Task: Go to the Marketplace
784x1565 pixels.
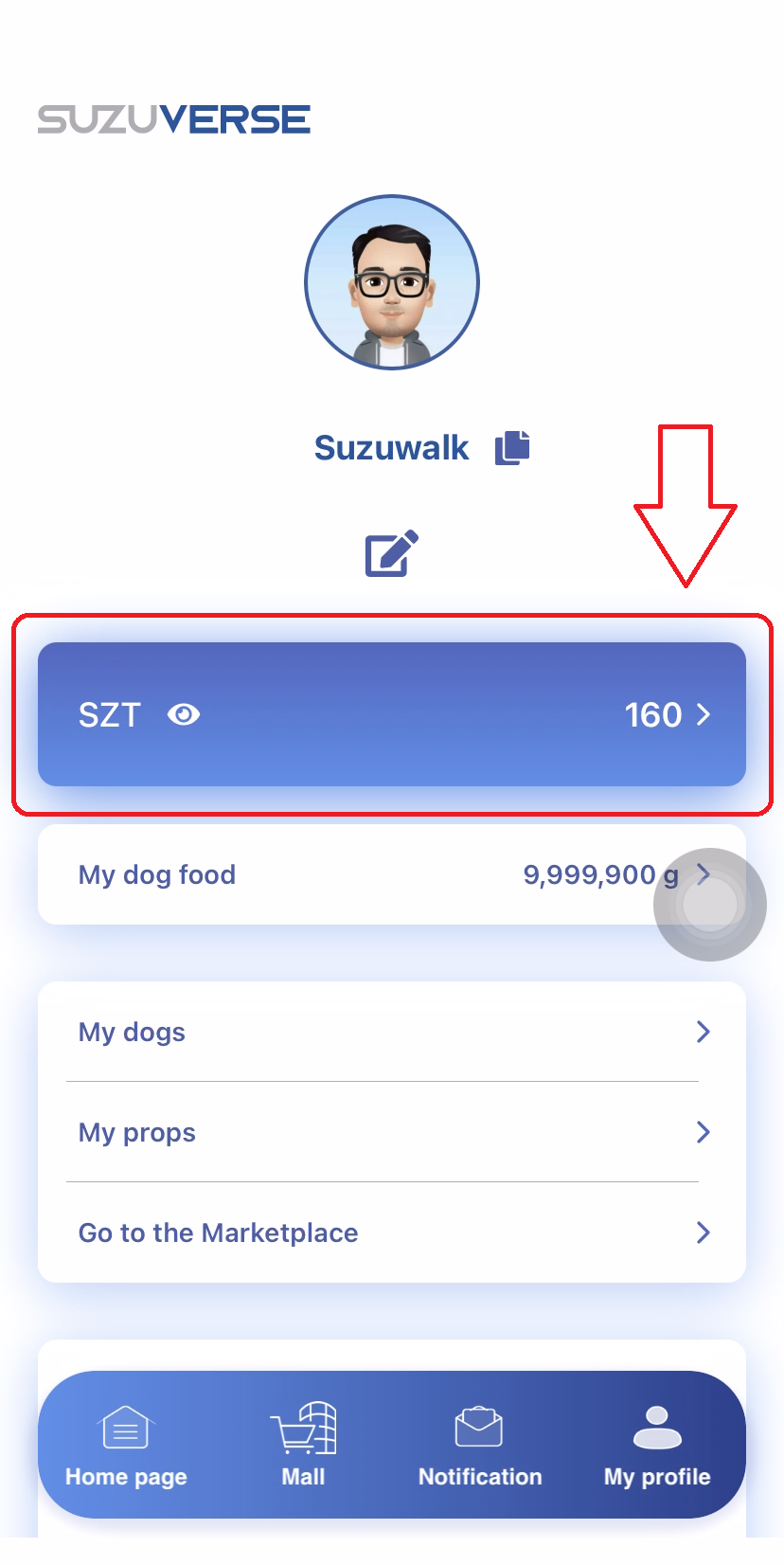Action: click(391, 1232)
